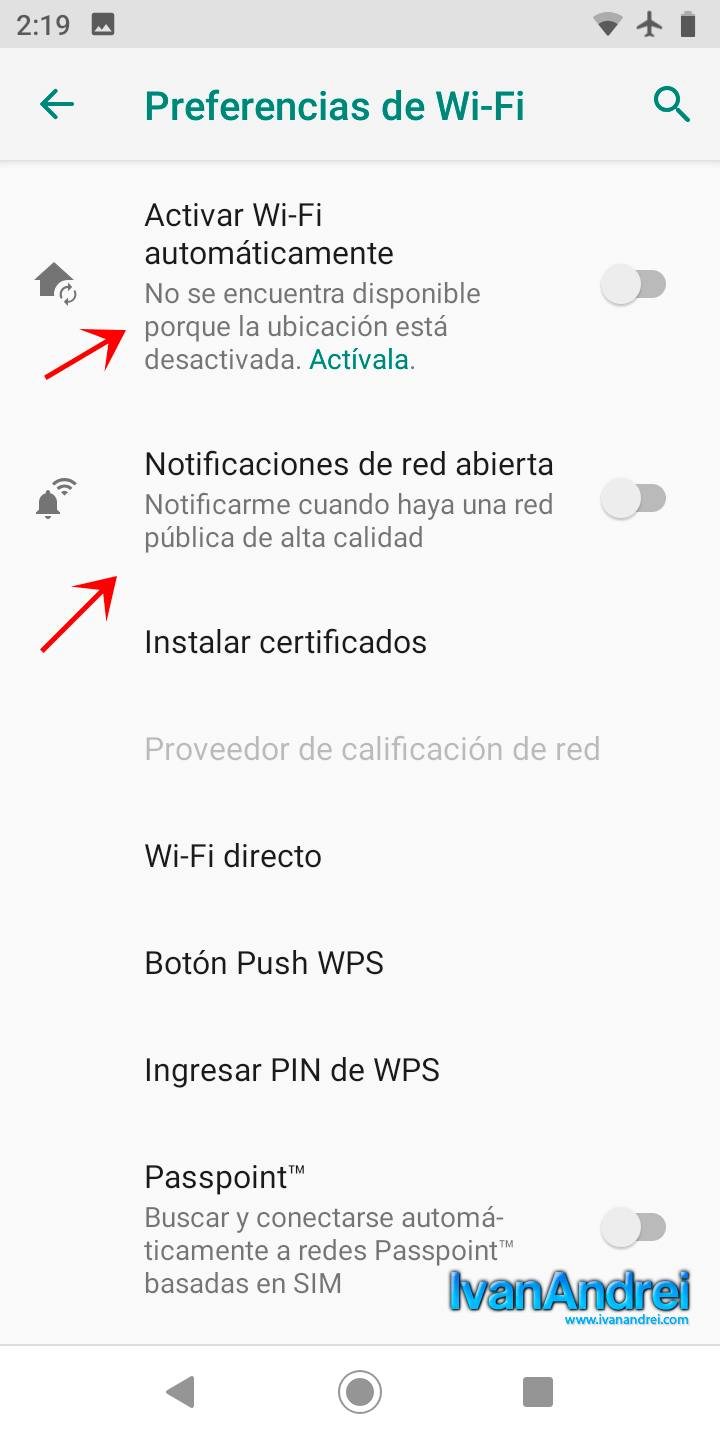Open Wi-Fi directo
This screenshot has height=1440, width=720.
360,856
